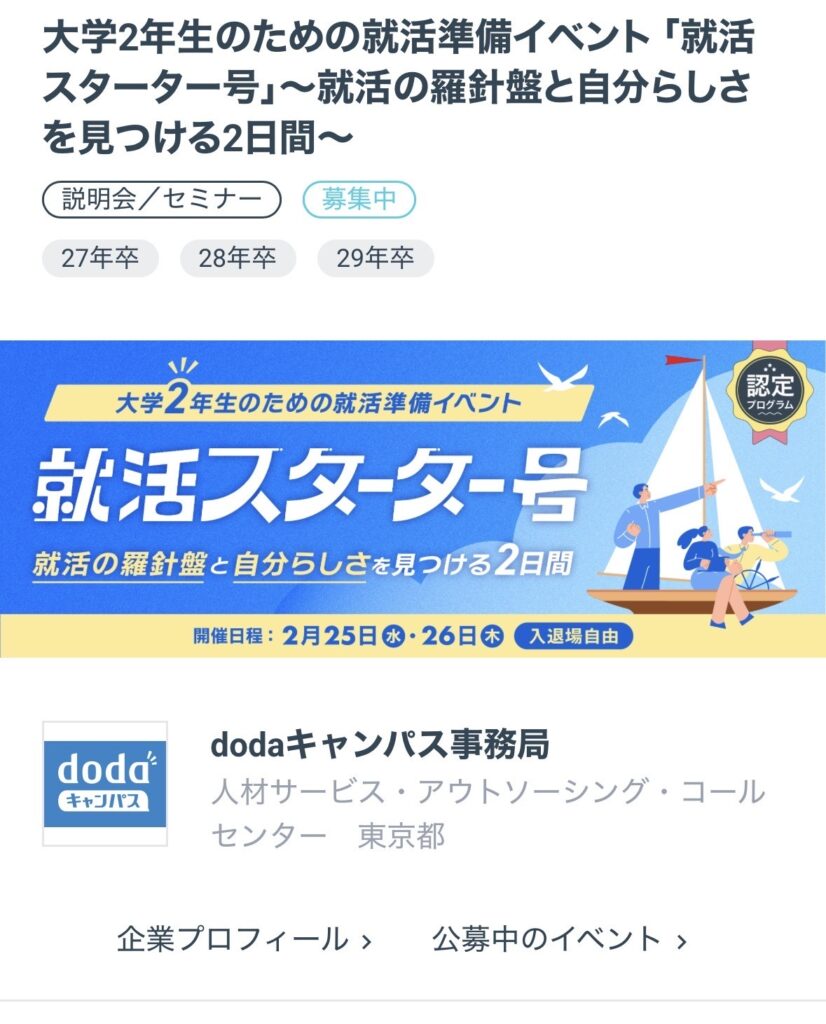
Task: Select the 29年卒 tag
Action: pyautogui.click(x=375, y=258)
